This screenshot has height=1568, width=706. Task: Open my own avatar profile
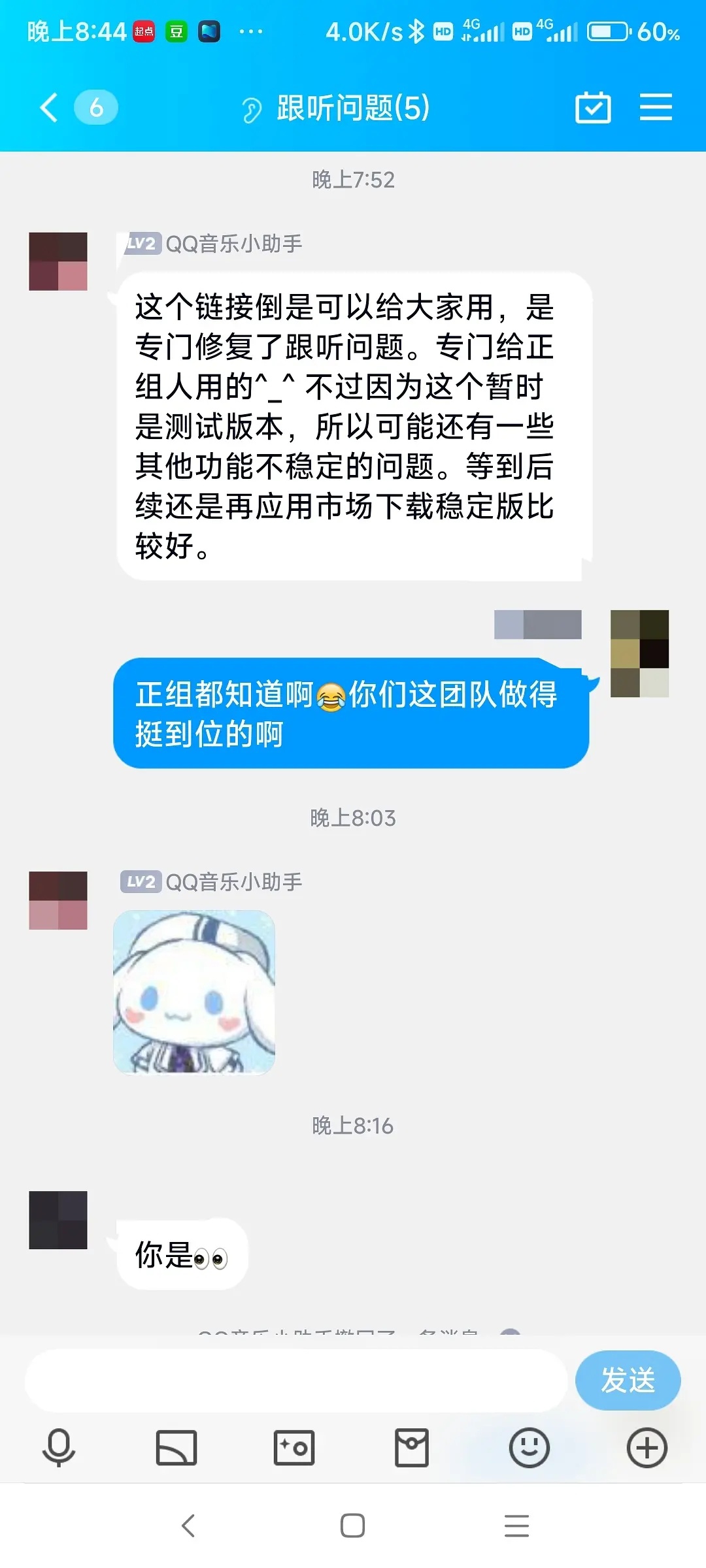[x=639, y=653]
